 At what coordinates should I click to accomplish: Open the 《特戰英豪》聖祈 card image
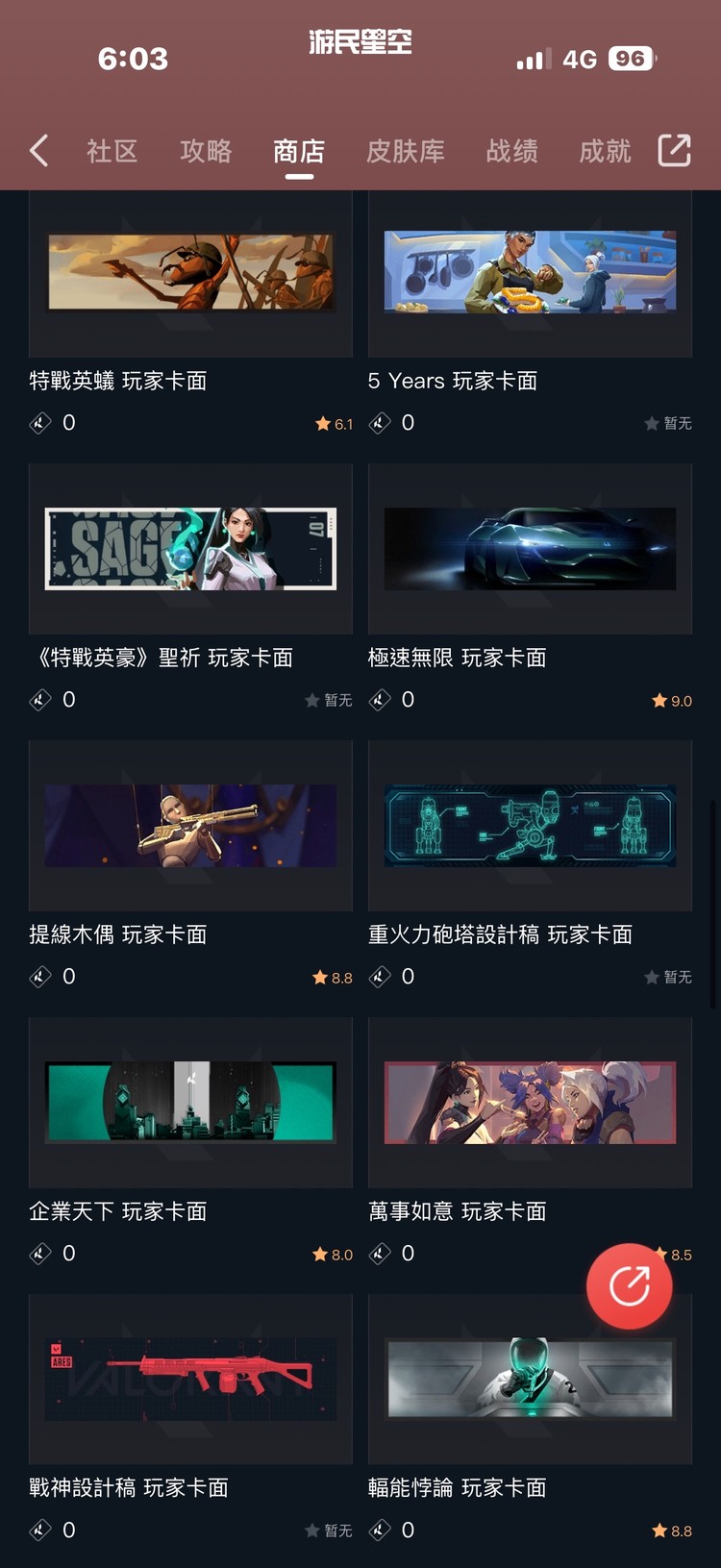pyautogui.click(x=190, y=549)
